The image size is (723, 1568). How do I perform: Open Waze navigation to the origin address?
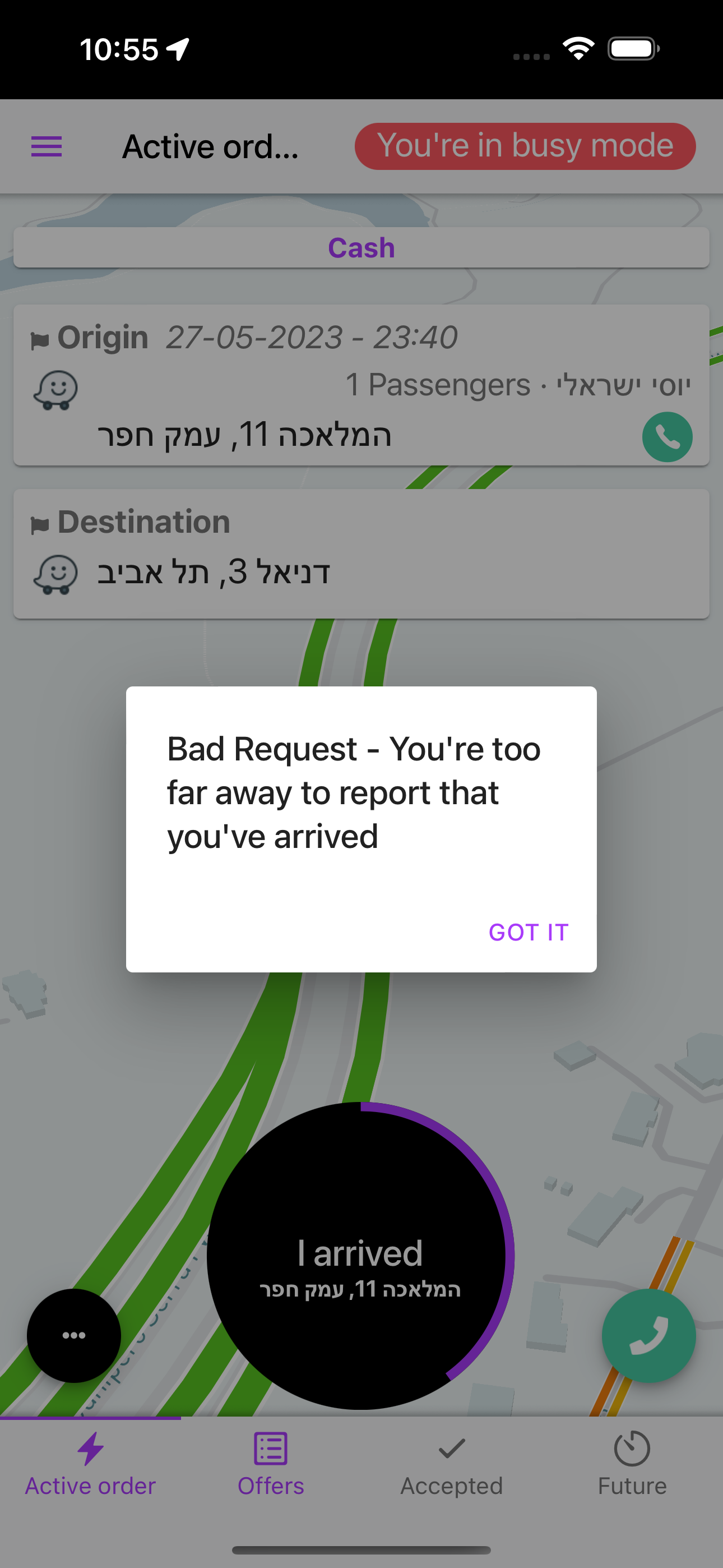(x=55, y=390)
